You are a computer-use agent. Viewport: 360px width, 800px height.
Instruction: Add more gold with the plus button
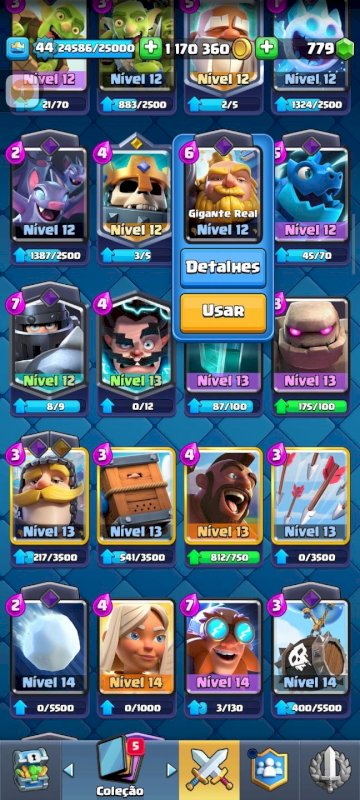click(x=150, y=48)
